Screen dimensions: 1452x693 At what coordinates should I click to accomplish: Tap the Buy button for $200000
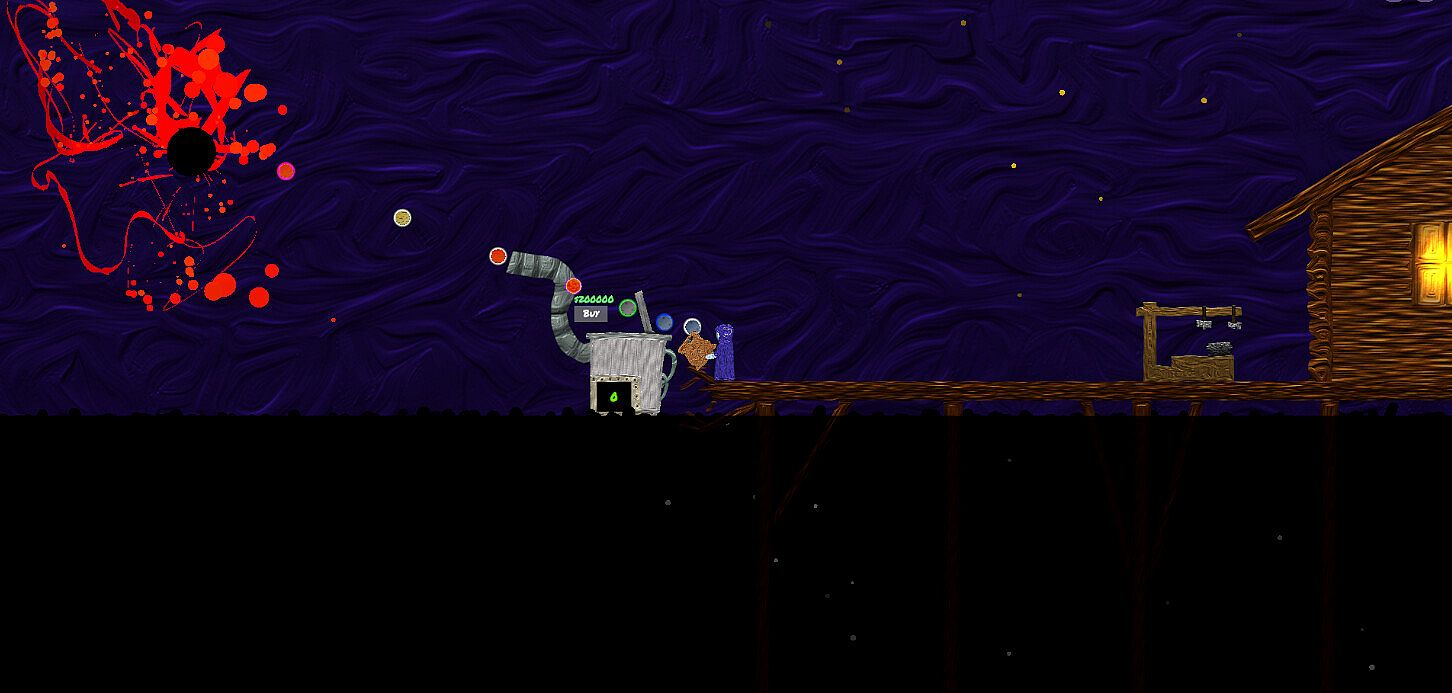590,314
